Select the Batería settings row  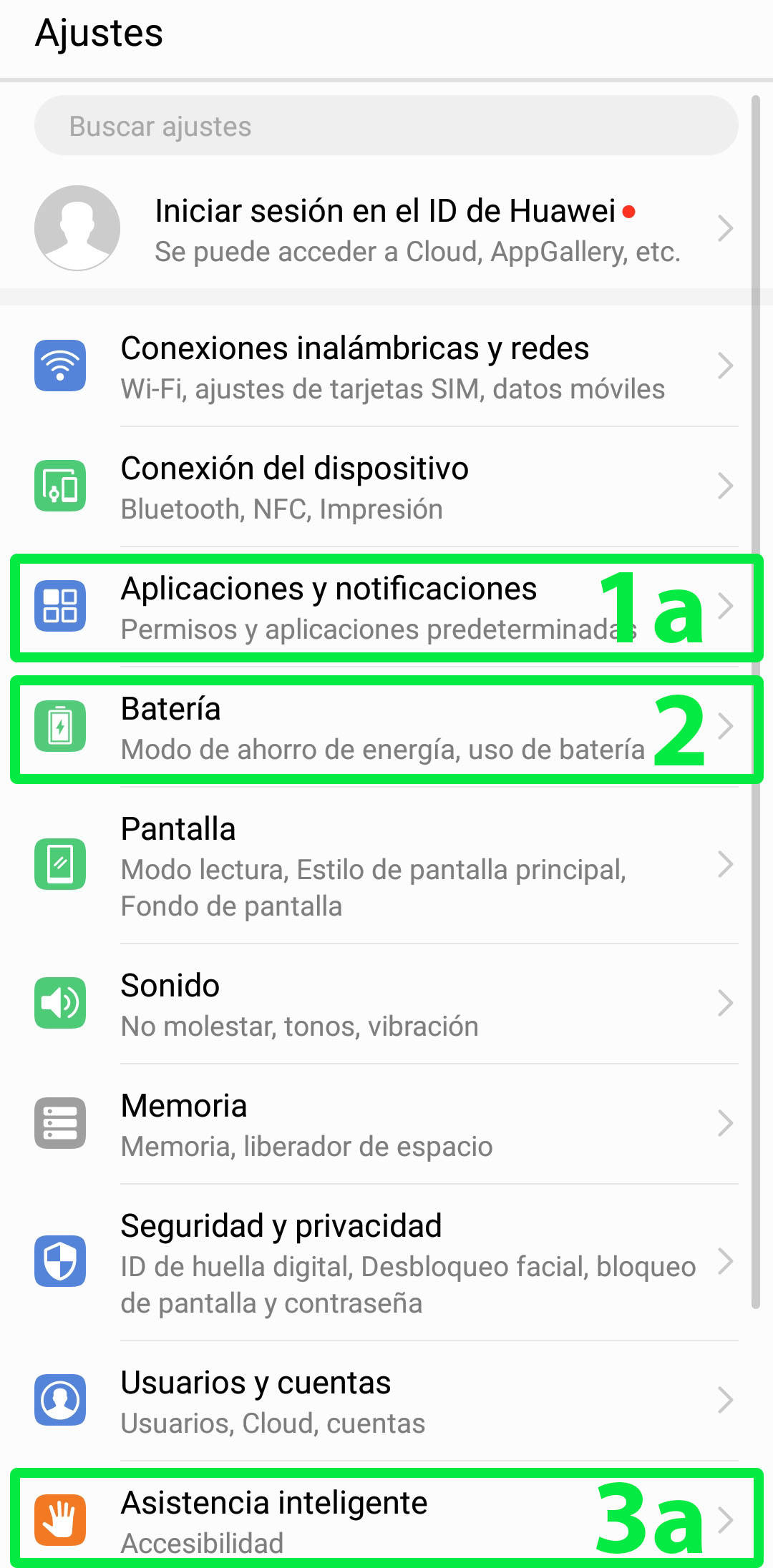point(386,727)
